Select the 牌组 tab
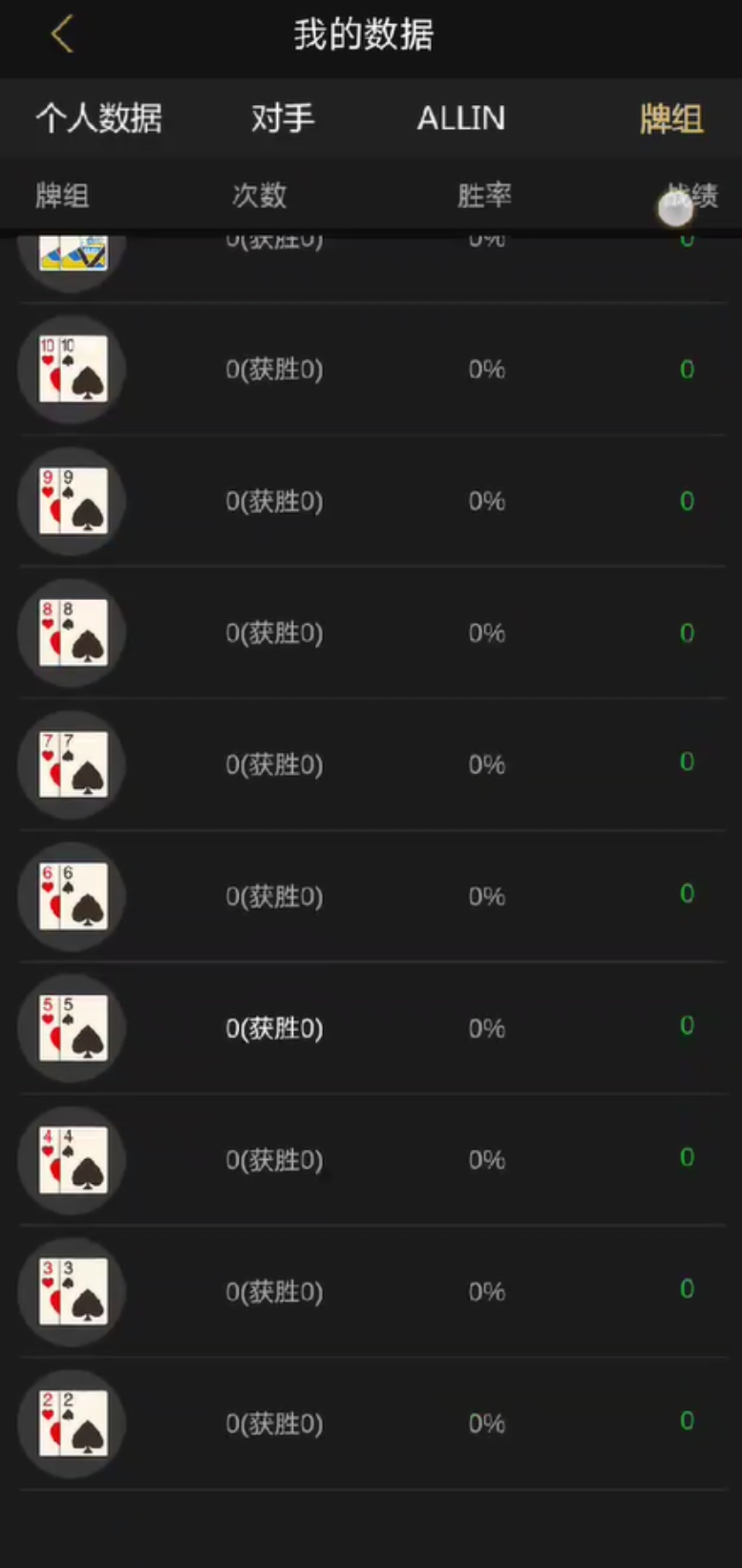The image size is (742, 1568). click(x=671, y=118)
